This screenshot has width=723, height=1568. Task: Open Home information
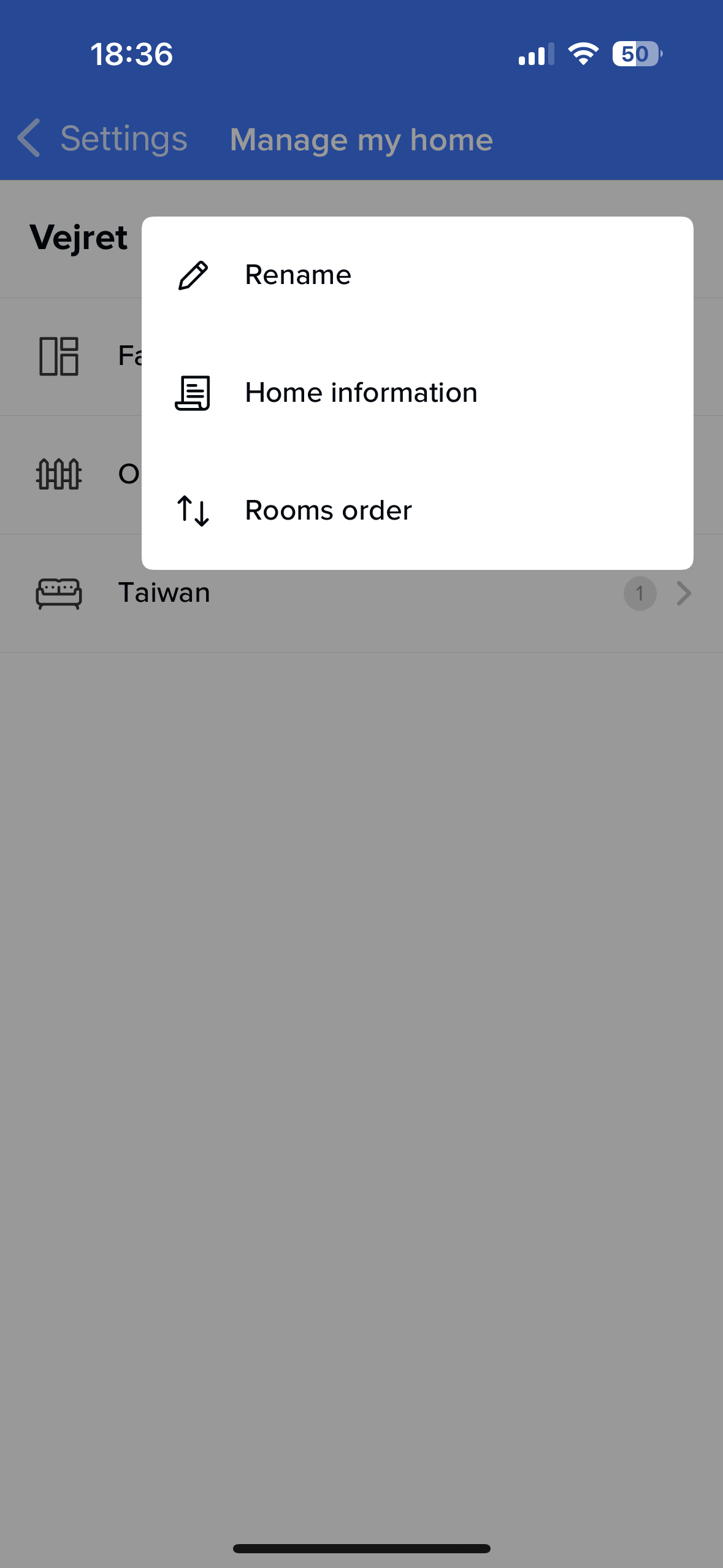[361, 393]
